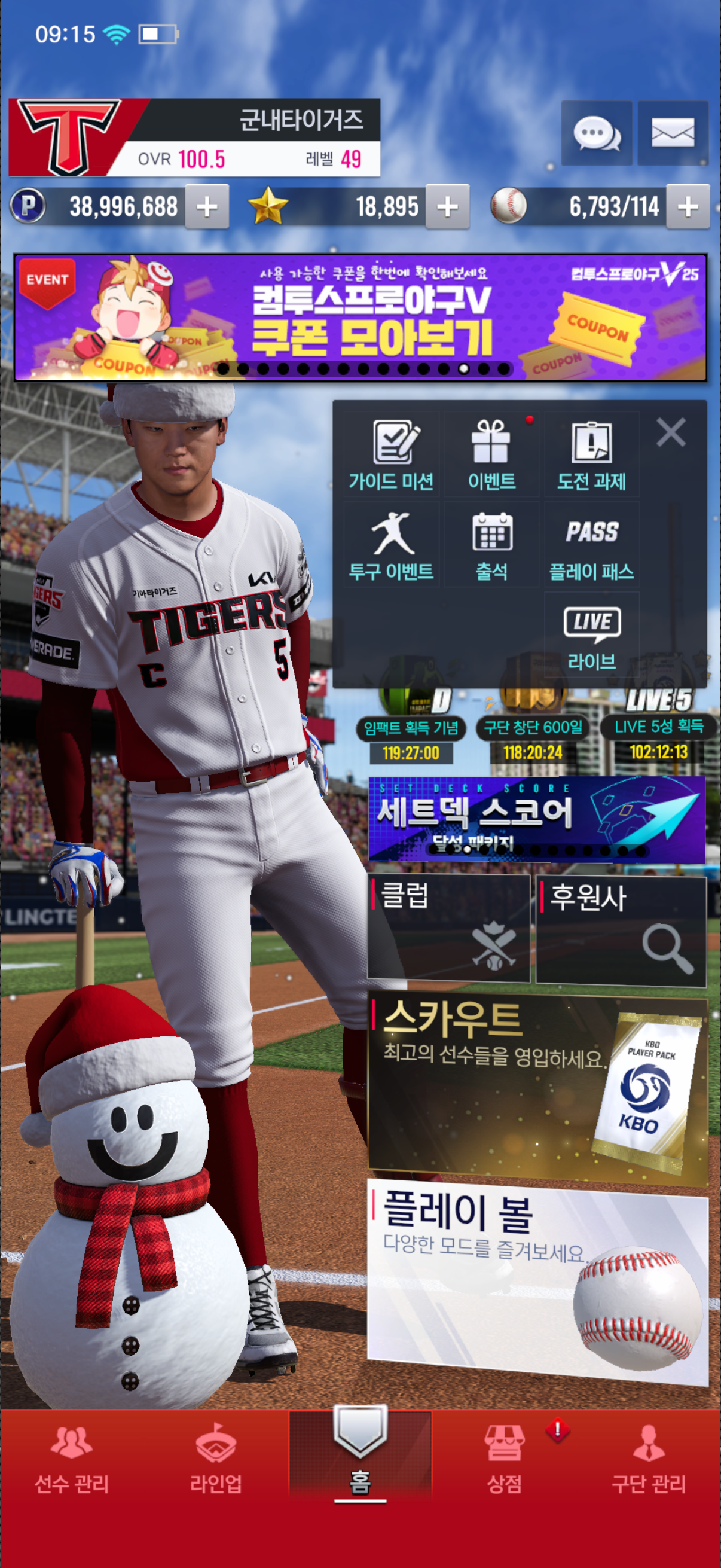Image resolution: width=721 pixels, height=1568 pixels.
Task: Tap the plus next to baseball energy 6,793/114
Action: point(688,207)
